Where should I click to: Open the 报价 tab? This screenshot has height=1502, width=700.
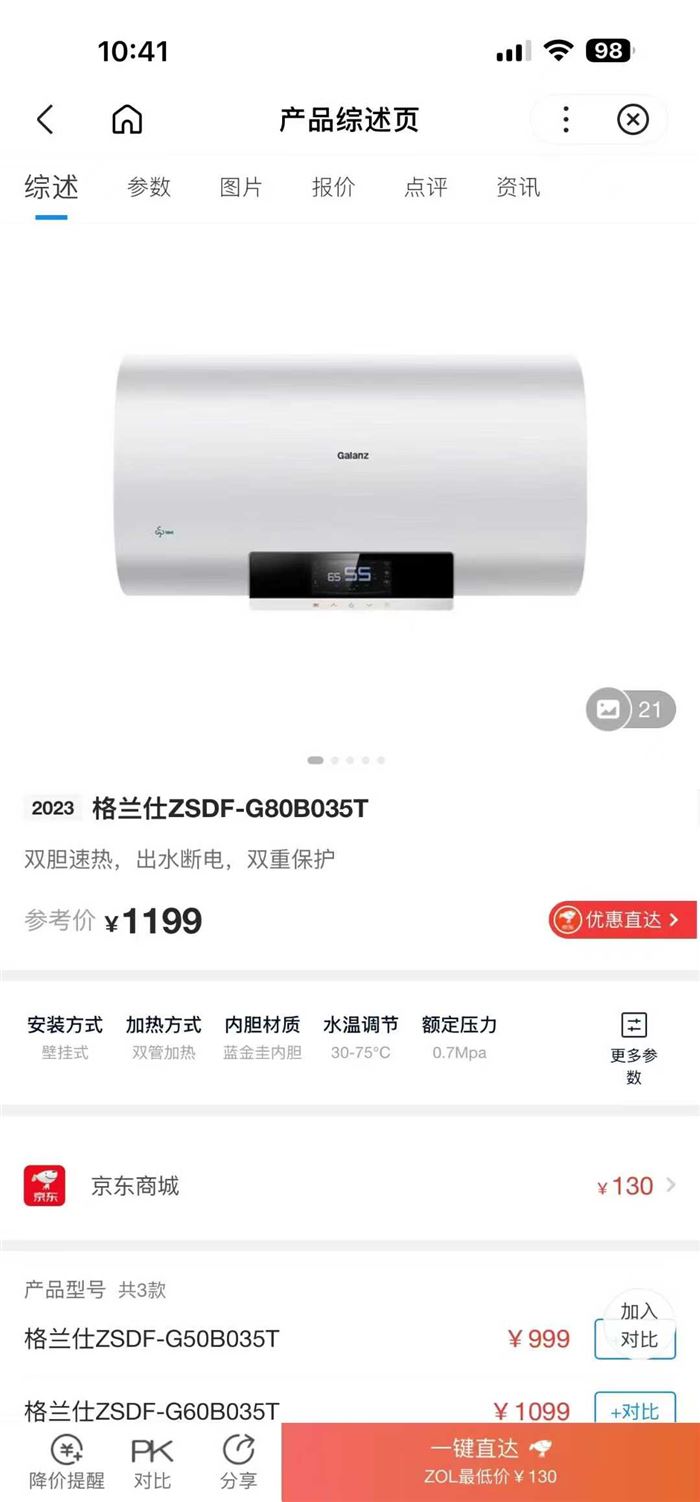[333, 187]
